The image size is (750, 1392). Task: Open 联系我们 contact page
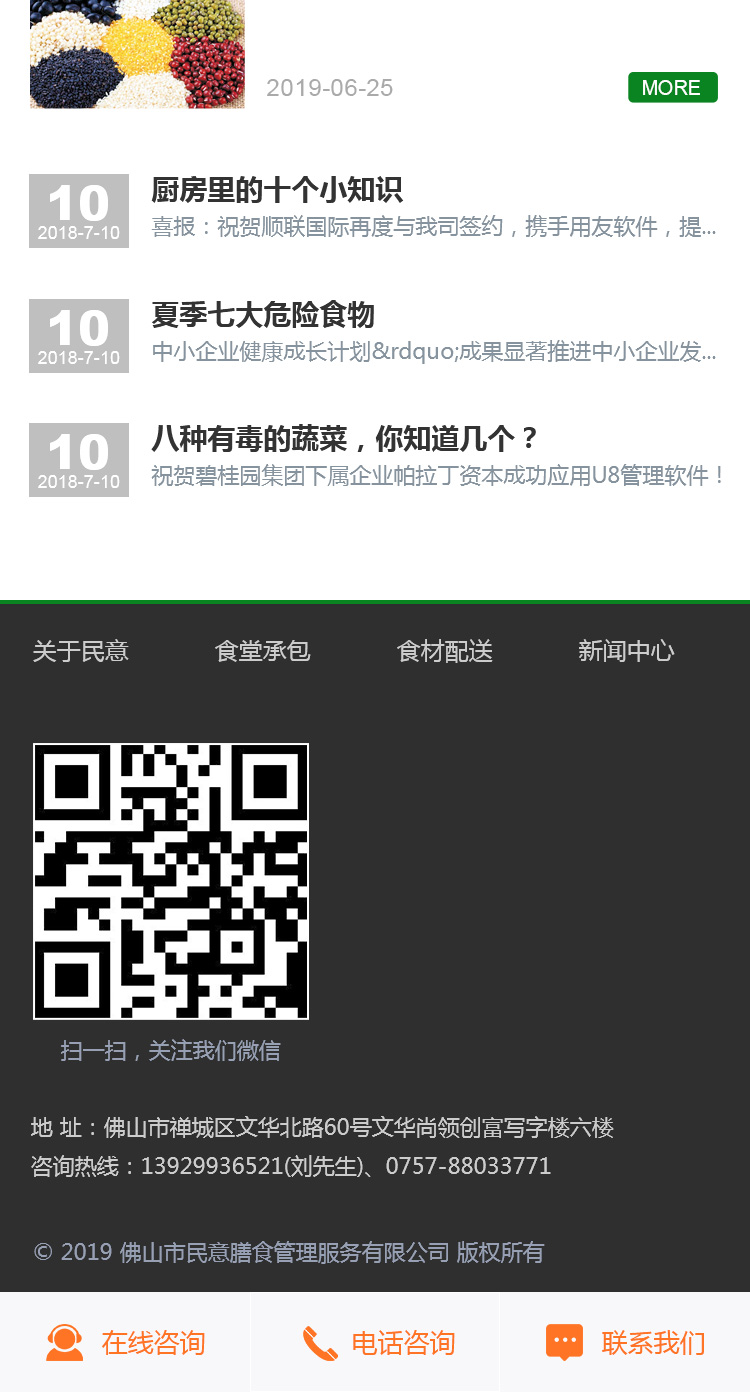[625, 1342]
